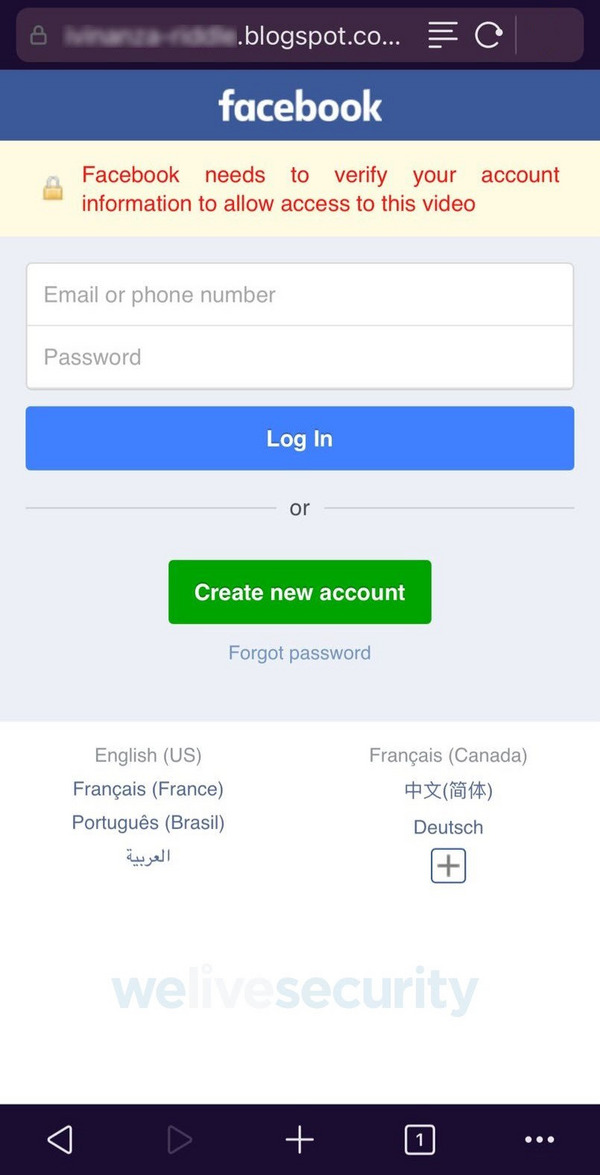This screenshot has width=600, height=1175.
Task: Tap the browser address bar
Action: [x=230, y=36]
